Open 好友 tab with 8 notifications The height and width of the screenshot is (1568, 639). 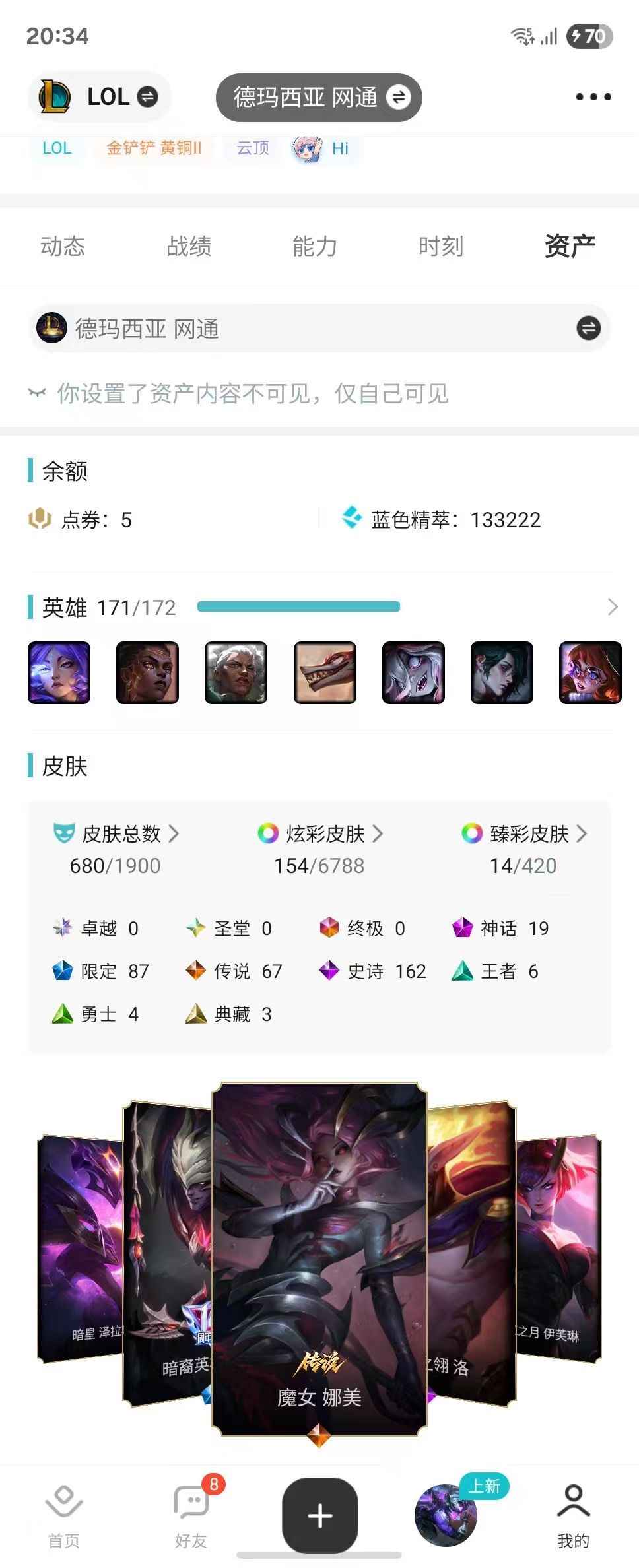(x=191, y=1516)
